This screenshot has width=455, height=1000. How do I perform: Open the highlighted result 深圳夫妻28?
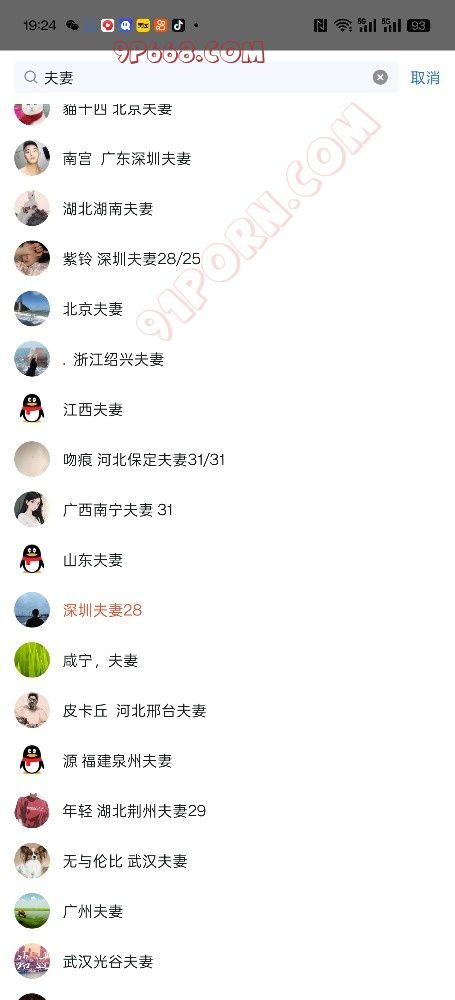(x=227, y=610)
